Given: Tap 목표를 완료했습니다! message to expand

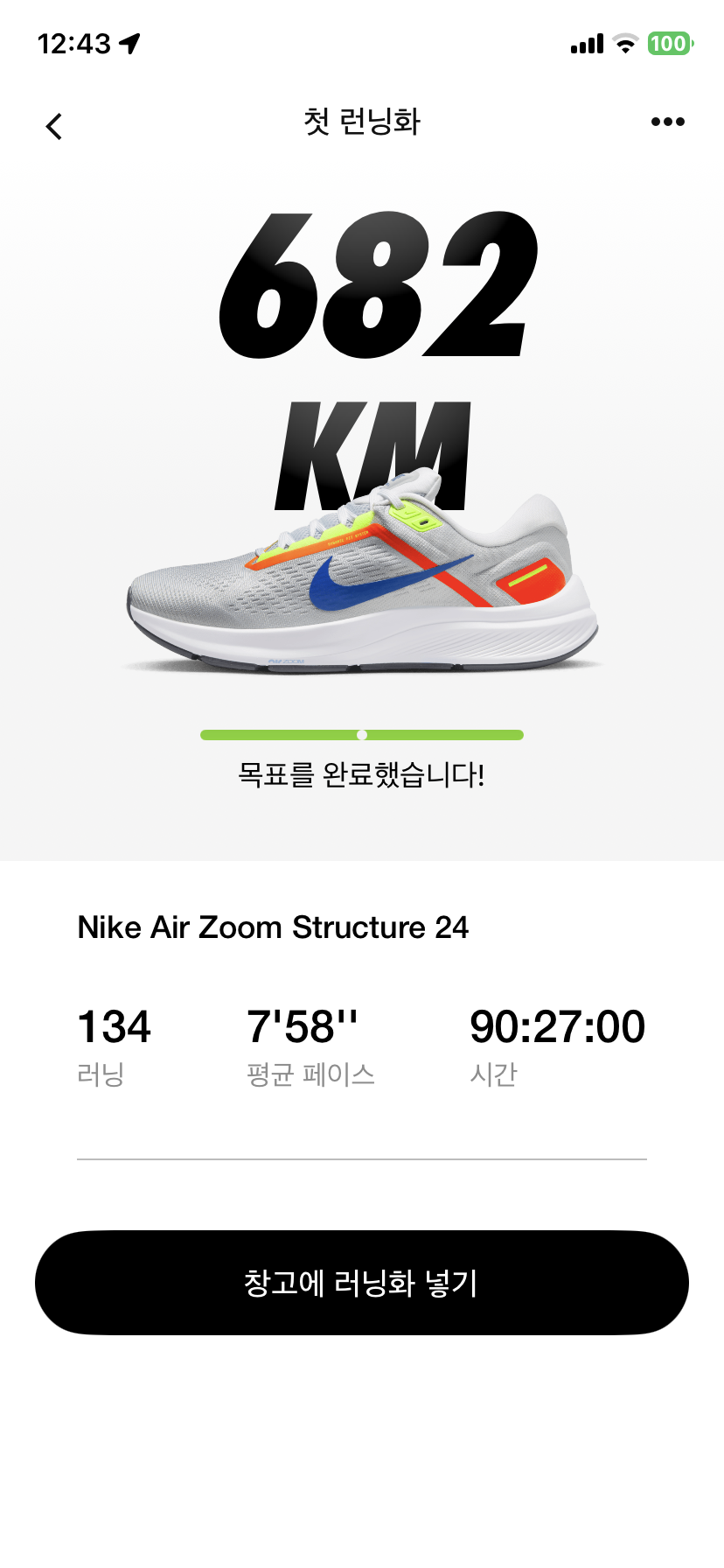Looking at the screenshot, I should tap(362, 773).
